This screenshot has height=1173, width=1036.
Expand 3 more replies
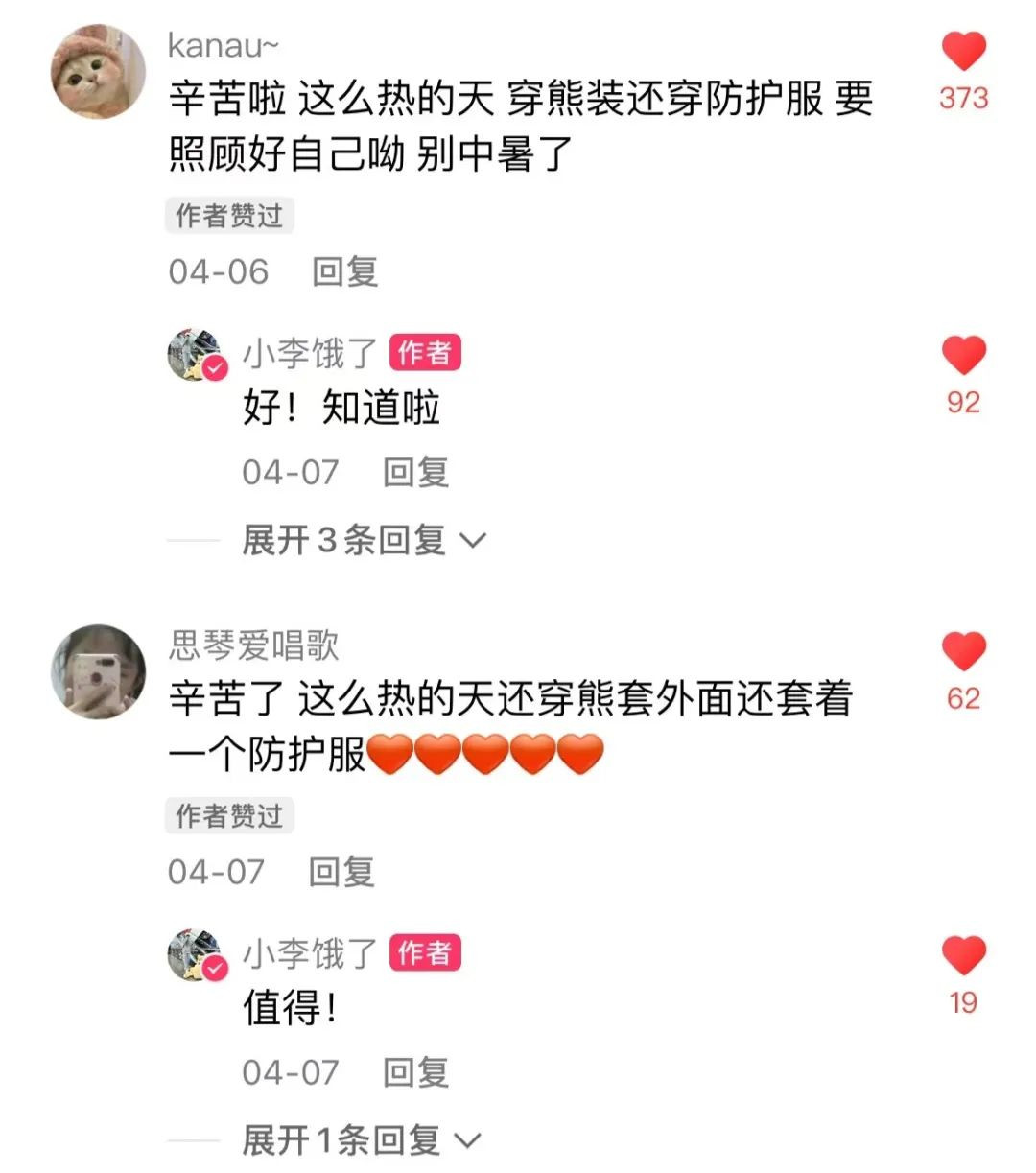click(x=363, y=541)
